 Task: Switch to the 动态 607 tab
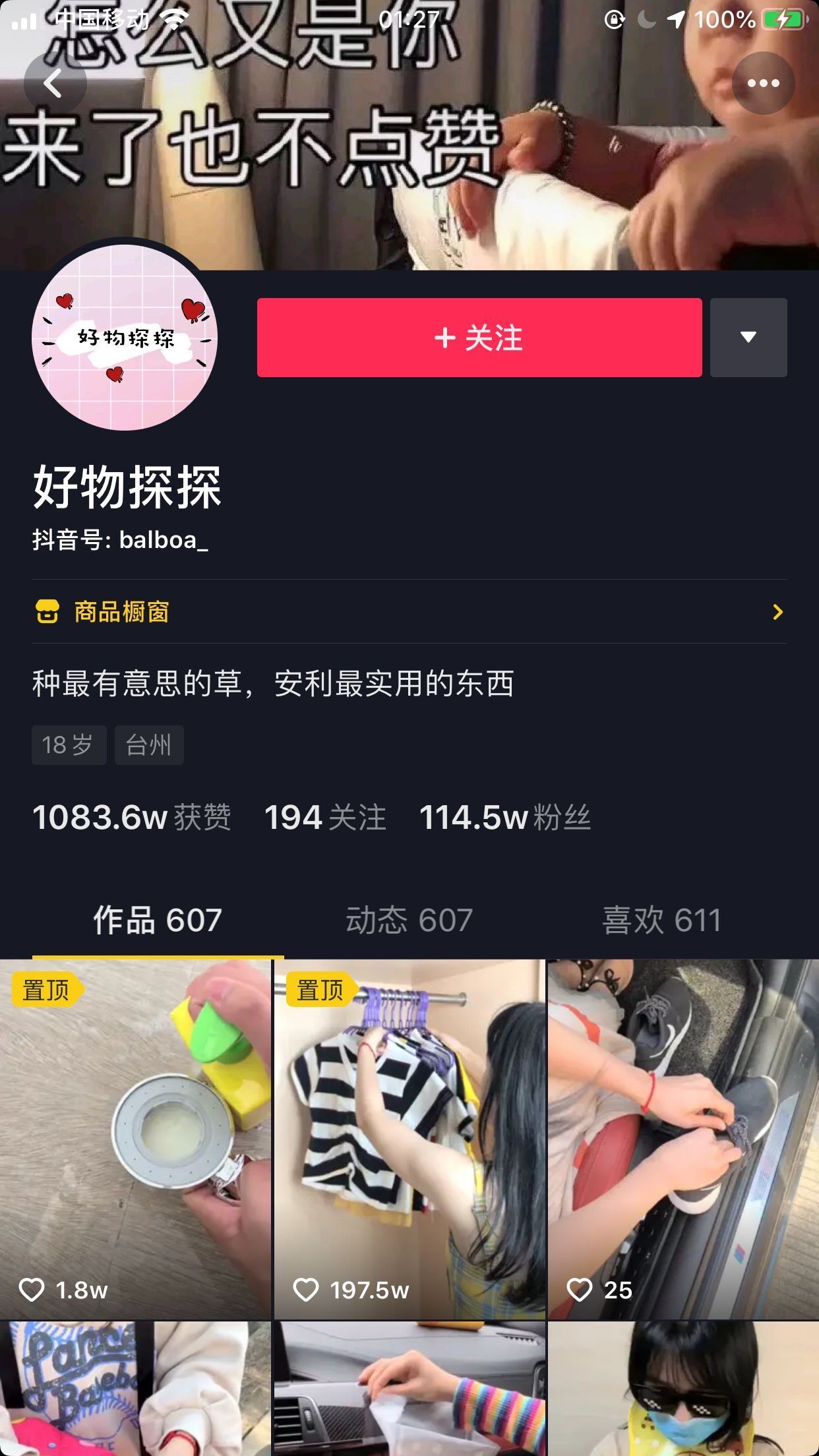(409, 920)
